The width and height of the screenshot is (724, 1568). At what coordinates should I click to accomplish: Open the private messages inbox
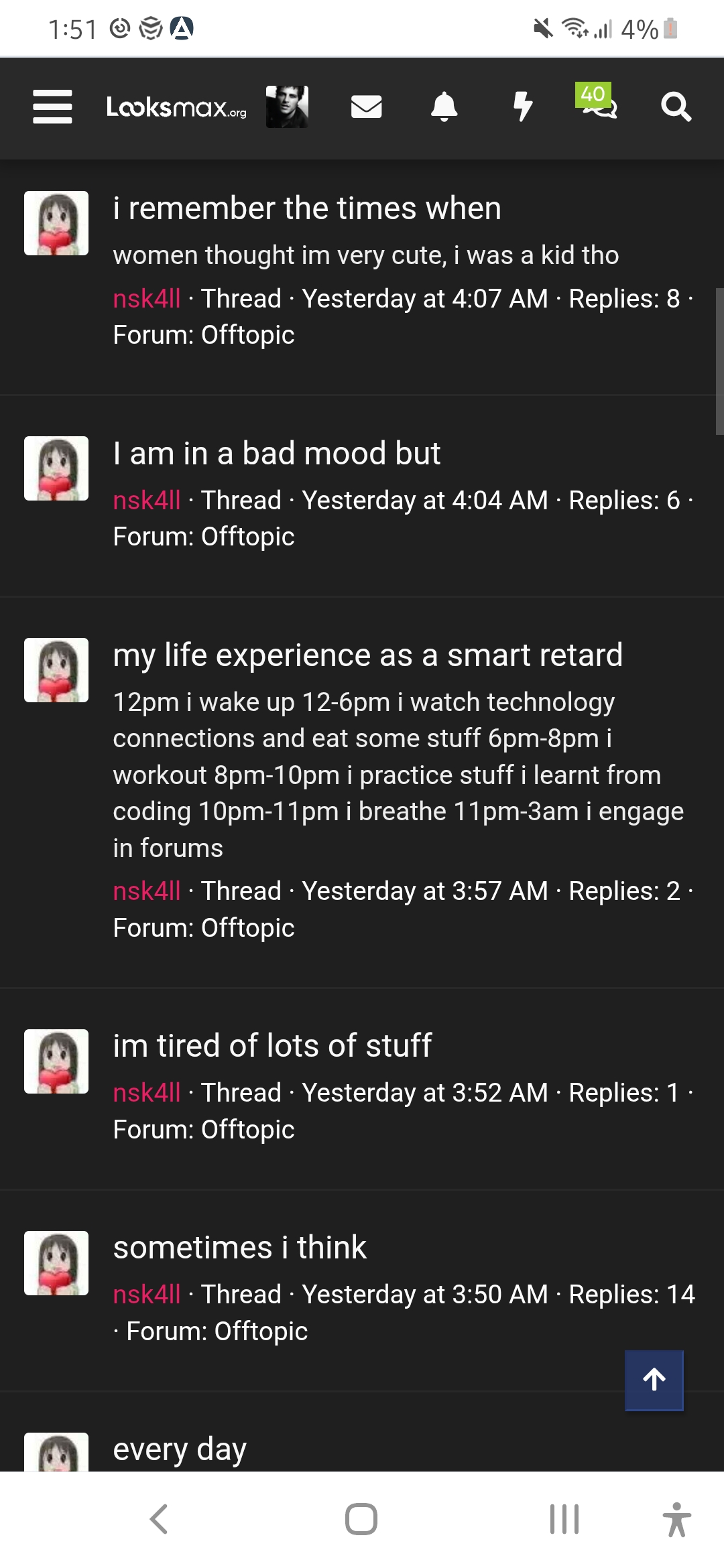(366, 107)
